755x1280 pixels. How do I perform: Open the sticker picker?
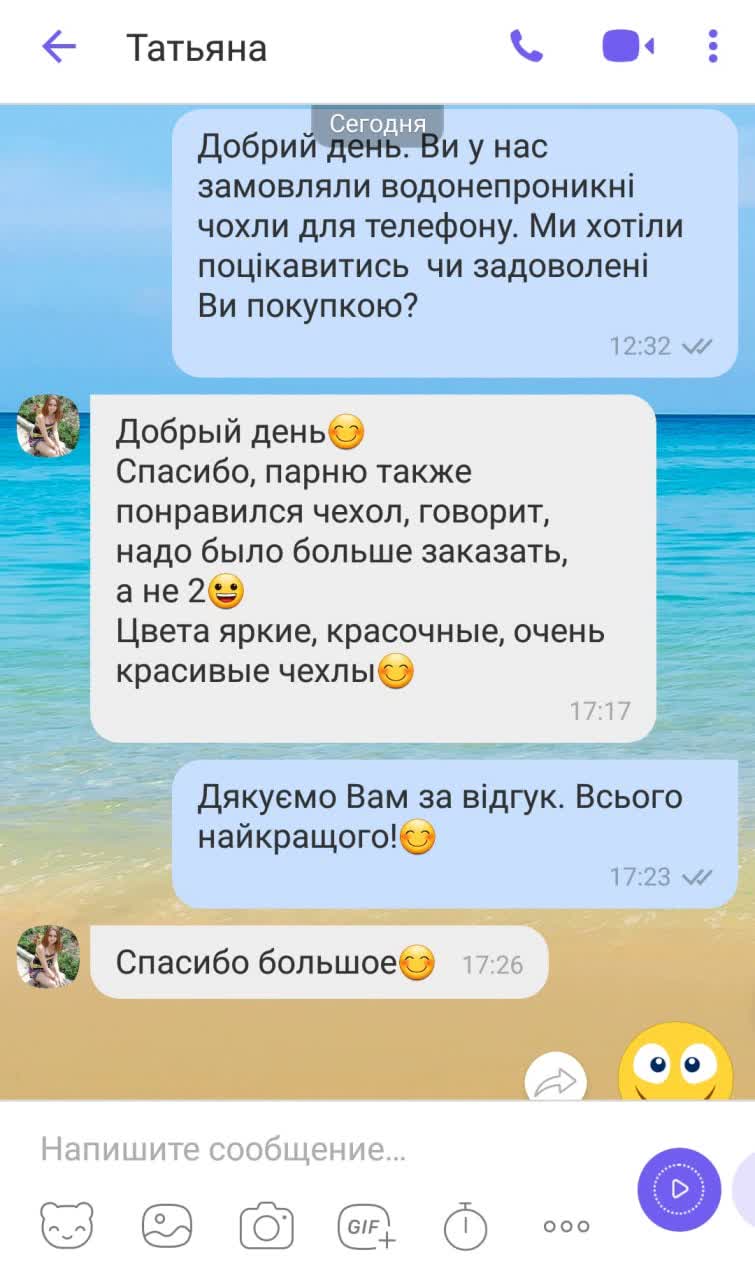66,1225
